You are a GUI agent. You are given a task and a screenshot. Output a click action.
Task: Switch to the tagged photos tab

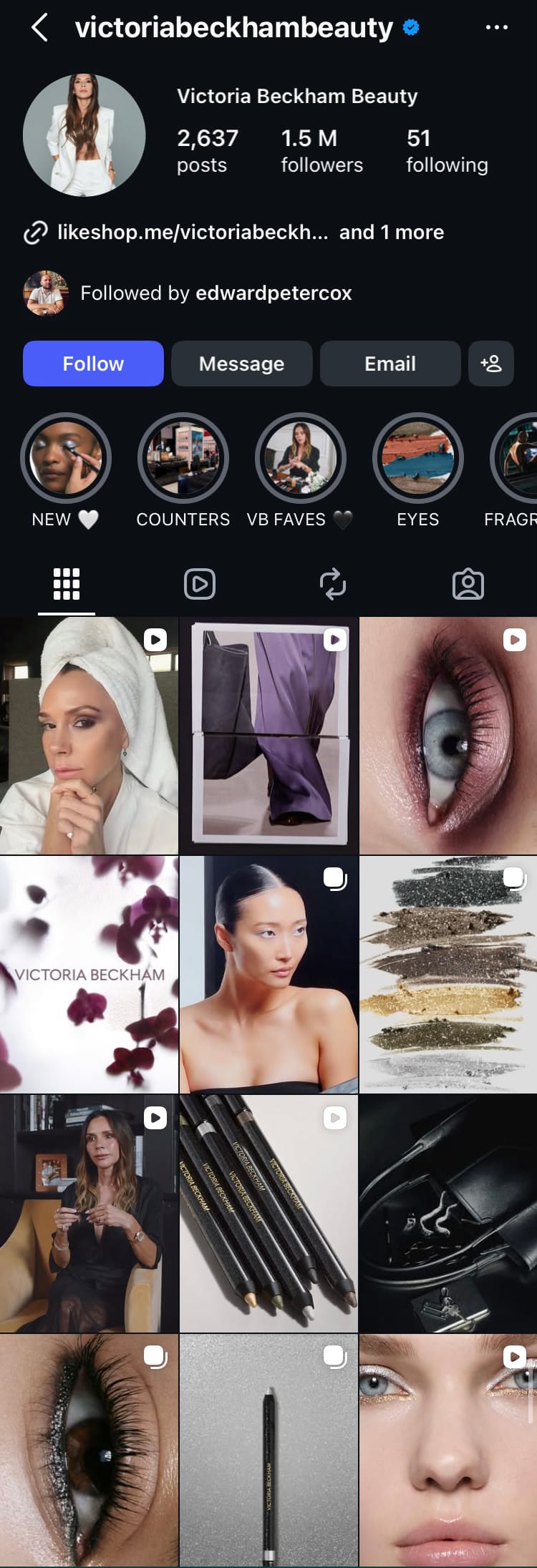pos(468,584)
